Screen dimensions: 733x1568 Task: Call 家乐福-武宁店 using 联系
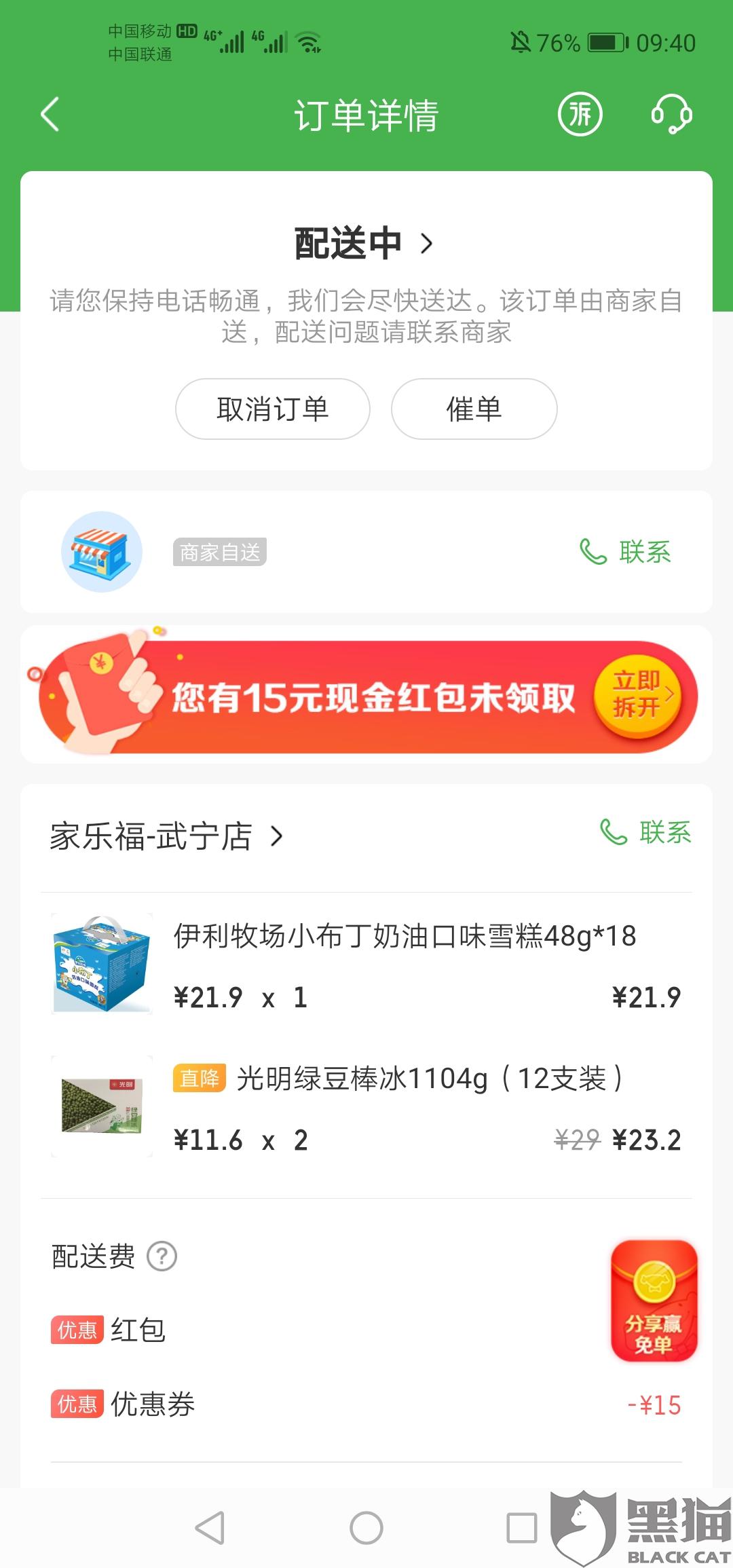click(x=646, y=832)
